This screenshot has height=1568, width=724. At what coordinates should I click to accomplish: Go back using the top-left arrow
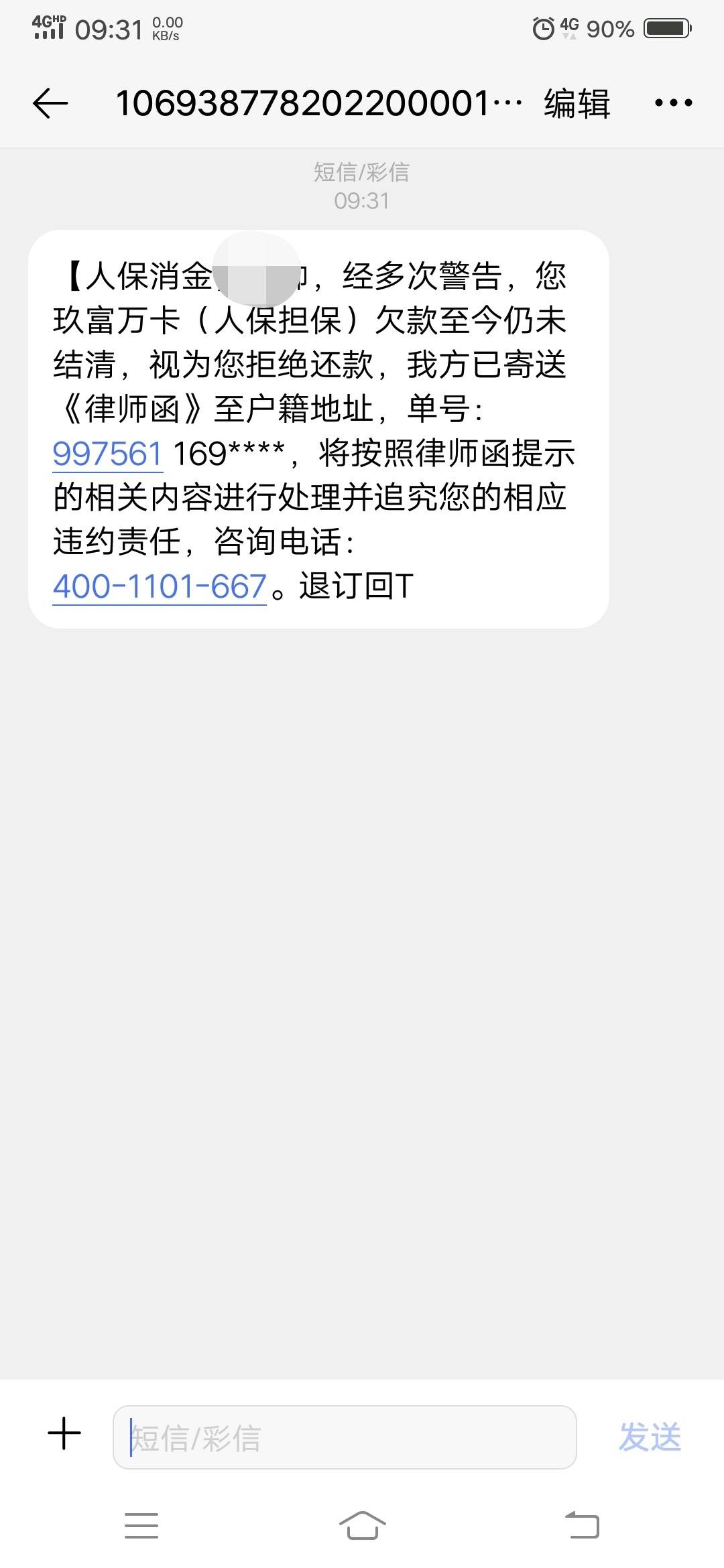coord(50,104)
